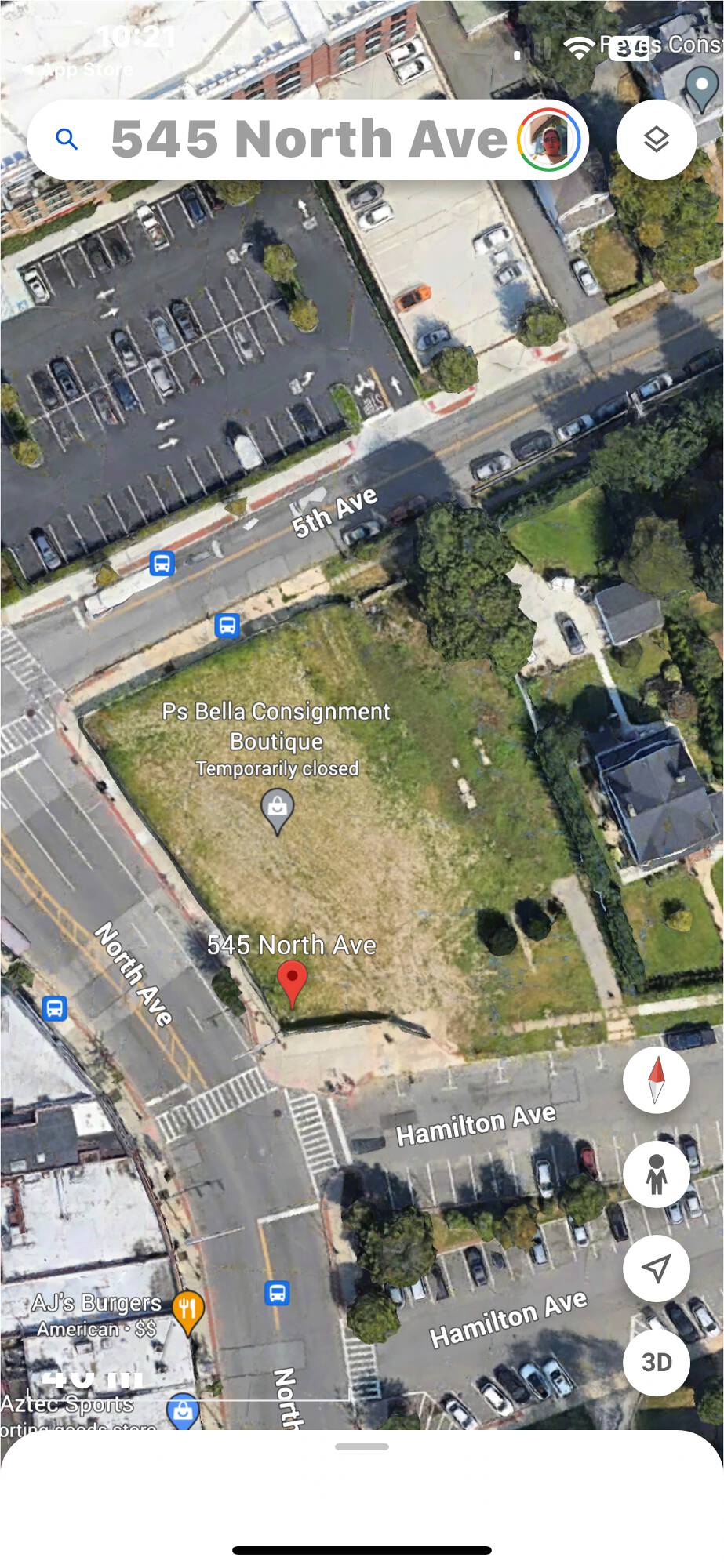Open Street View with the pegman button
This screenshot has width=724, height=1568.
point(656,1174)
